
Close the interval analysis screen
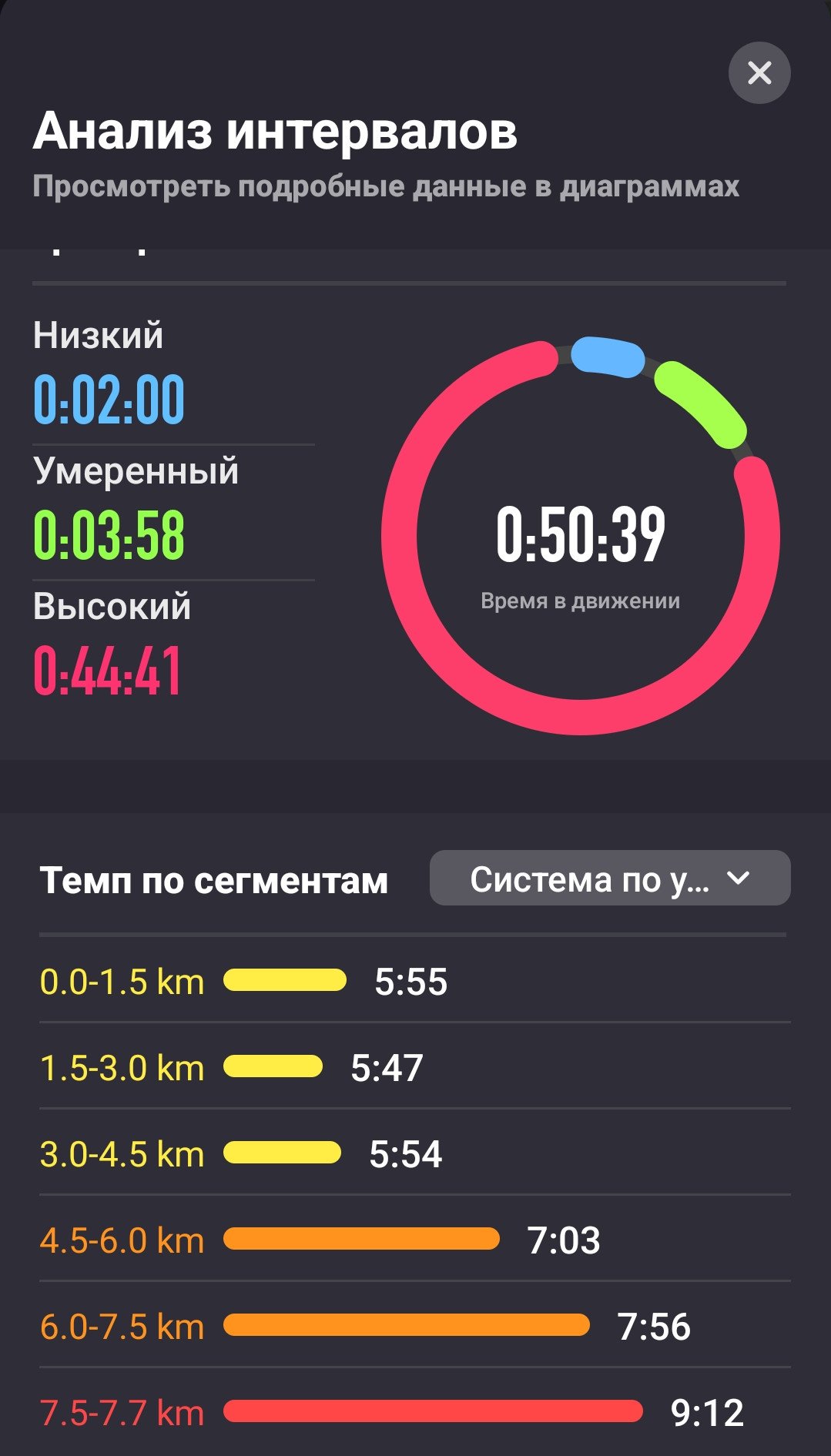759,73
